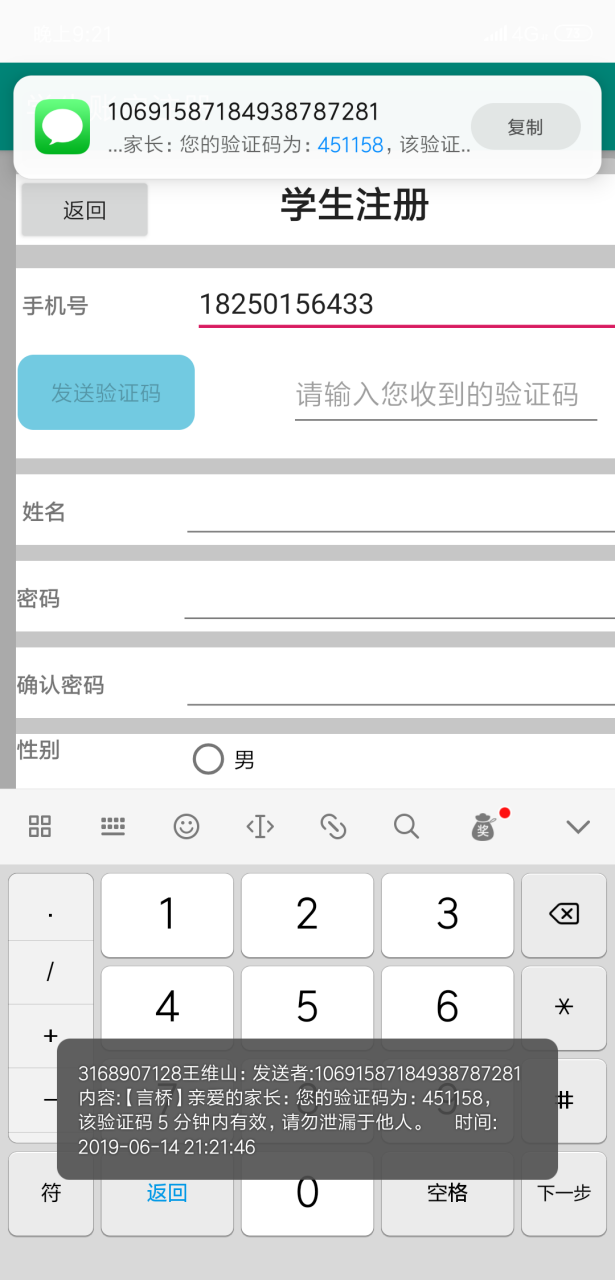
Task: Open the emoji panel on keyboard
Action: [x=186, y=826]
